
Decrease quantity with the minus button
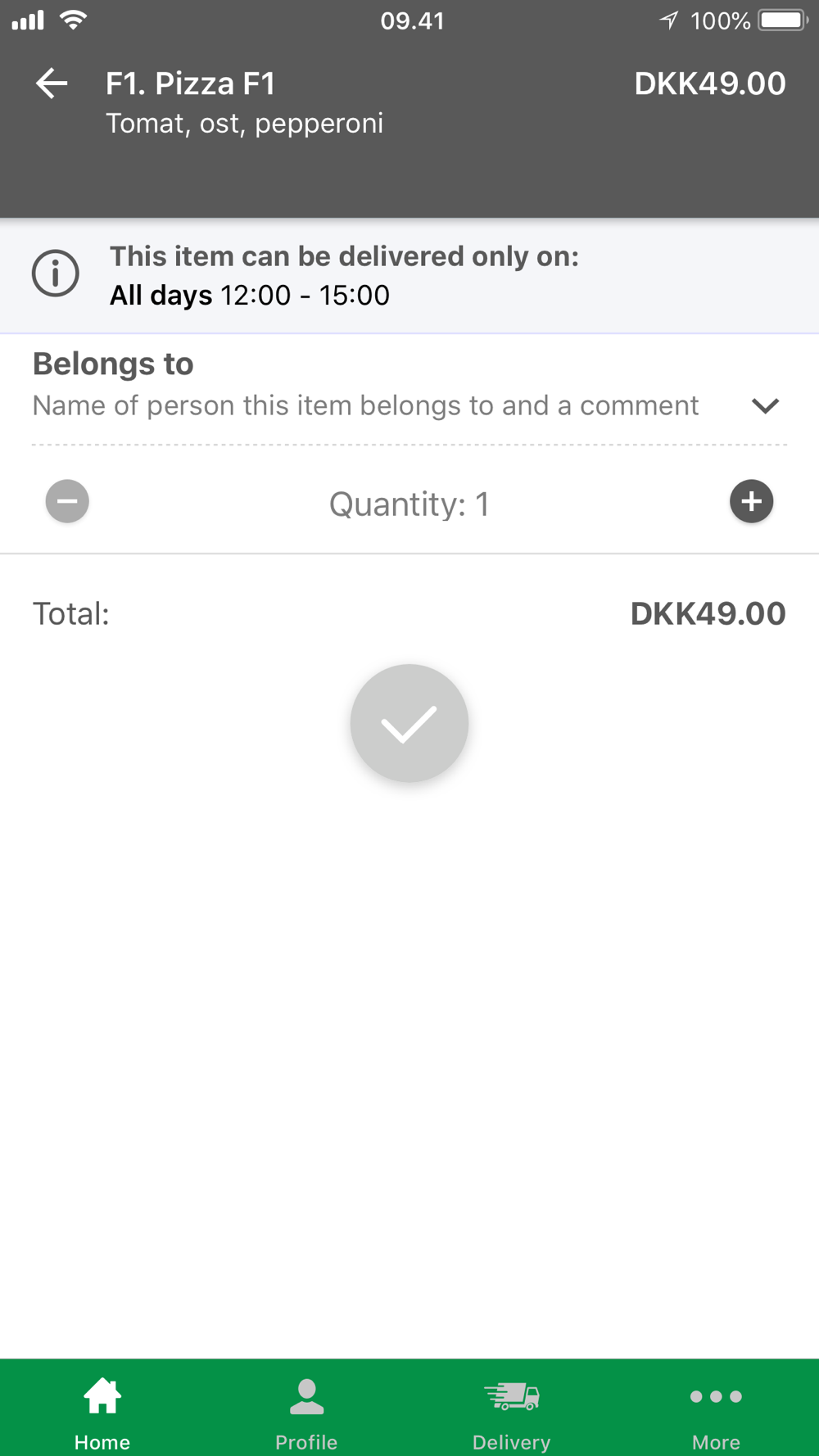point(67,501)
